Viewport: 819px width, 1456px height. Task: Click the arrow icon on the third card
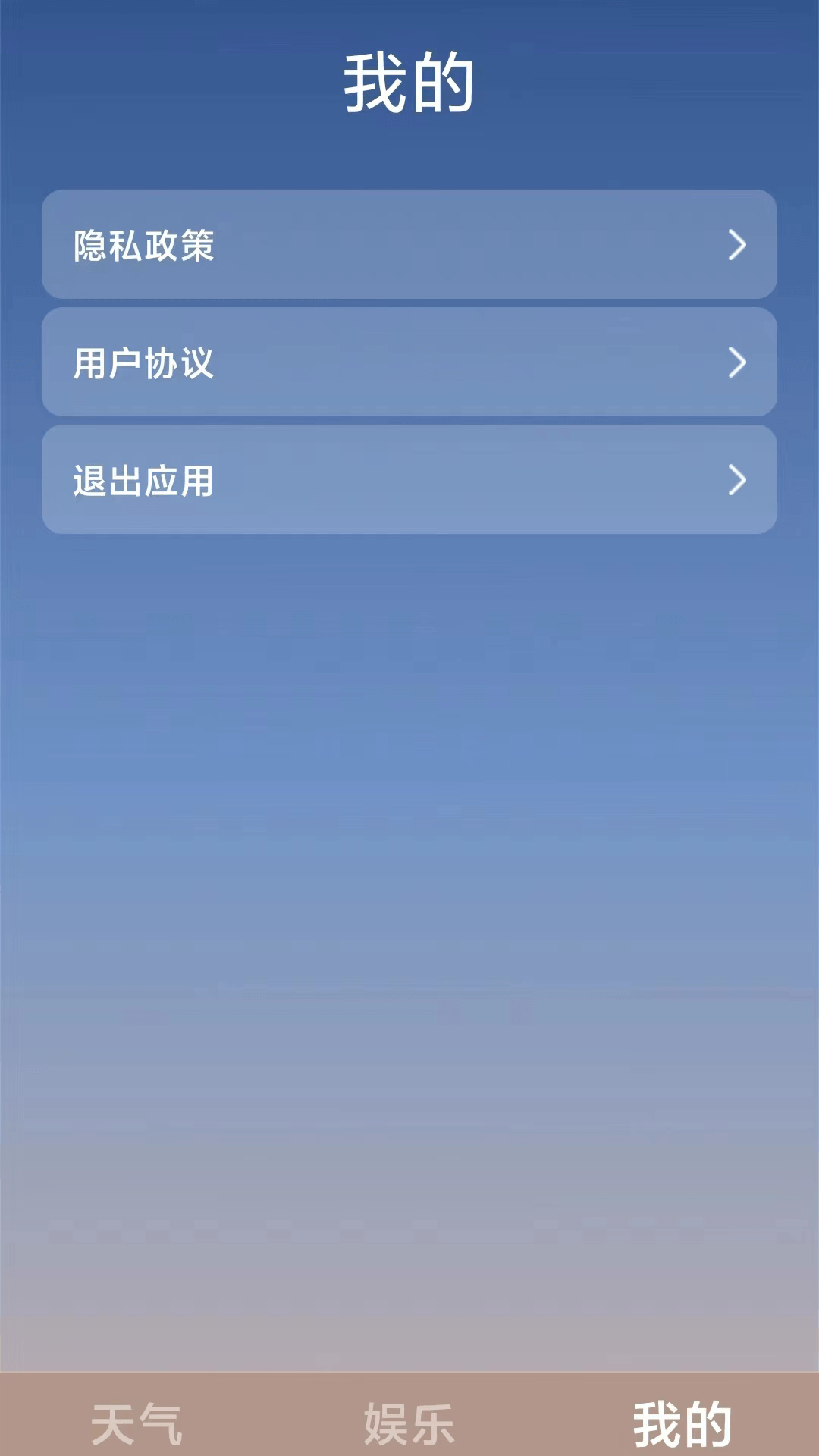(x=736, y=479)
